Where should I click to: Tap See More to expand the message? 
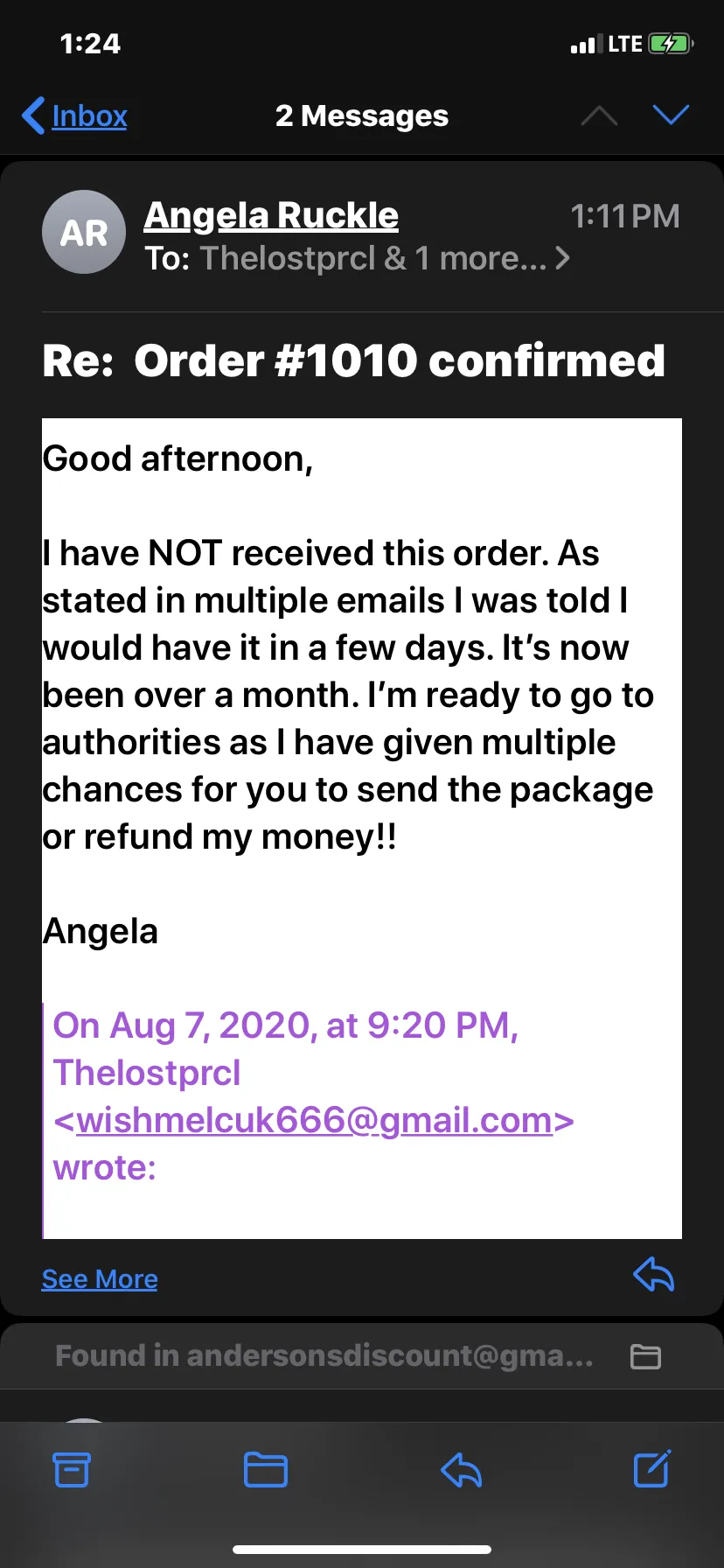[x=100, y=1279]
